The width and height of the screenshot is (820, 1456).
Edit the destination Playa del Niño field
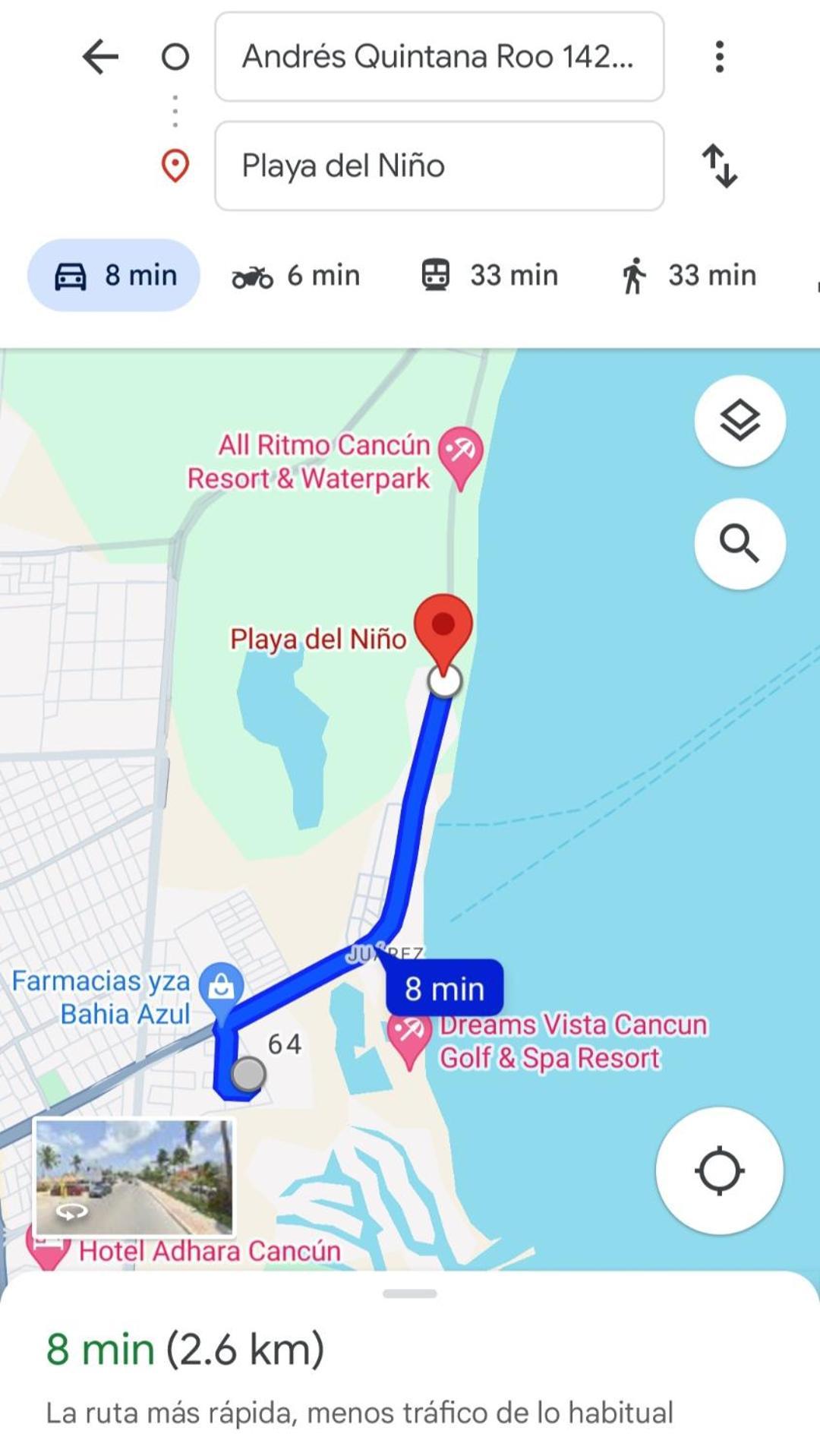point(439,166)
